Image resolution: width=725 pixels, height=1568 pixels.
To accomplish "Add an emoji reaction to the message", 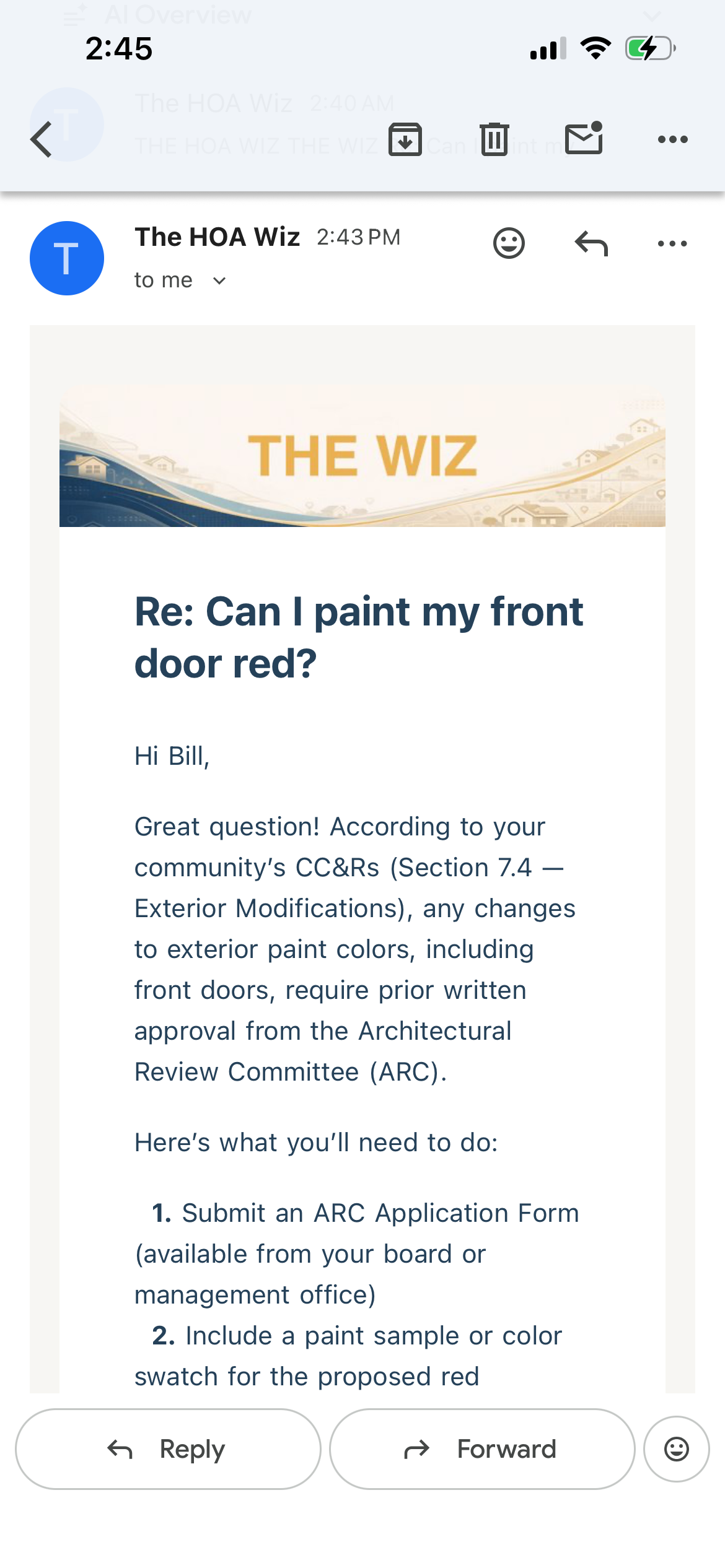I will tap(508, 243).
